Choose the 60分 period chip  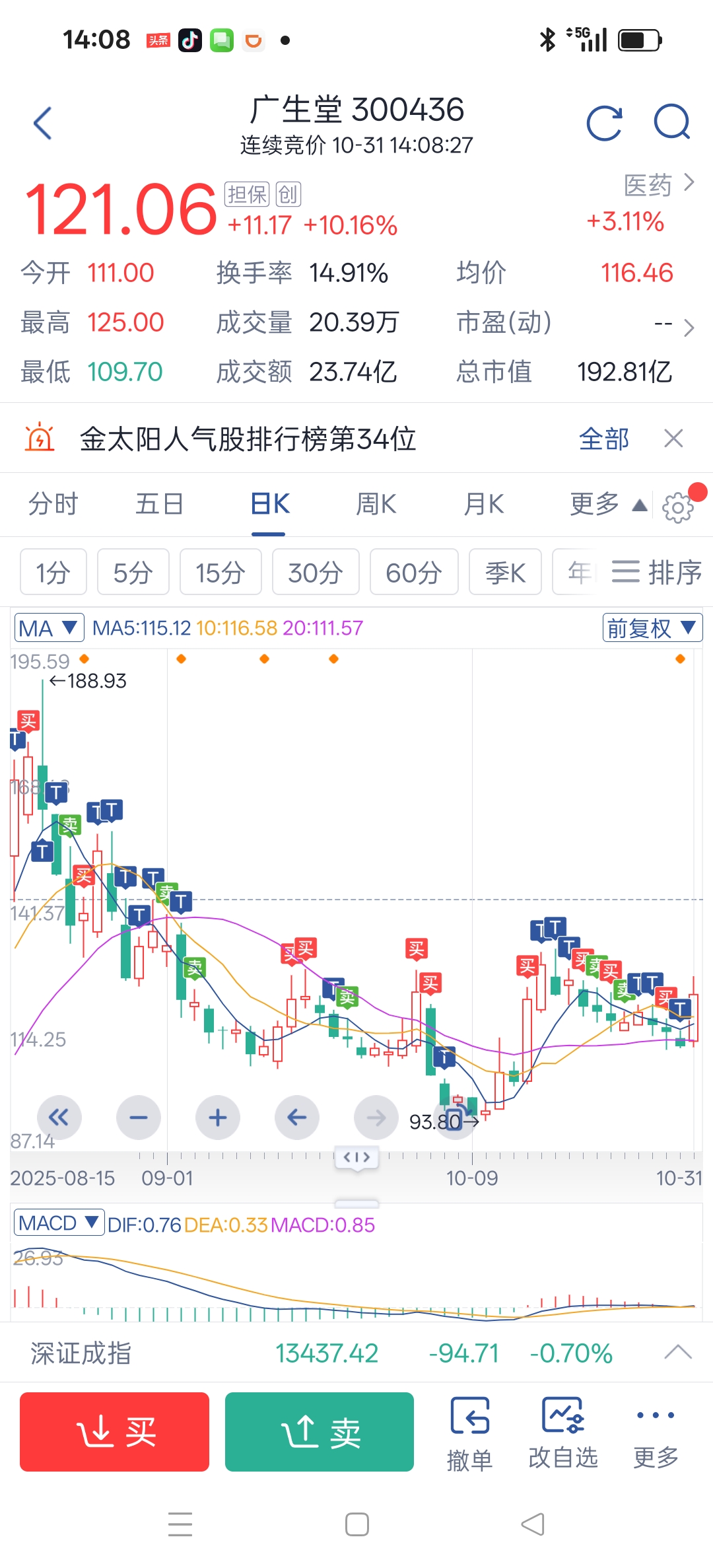point(413,572)
